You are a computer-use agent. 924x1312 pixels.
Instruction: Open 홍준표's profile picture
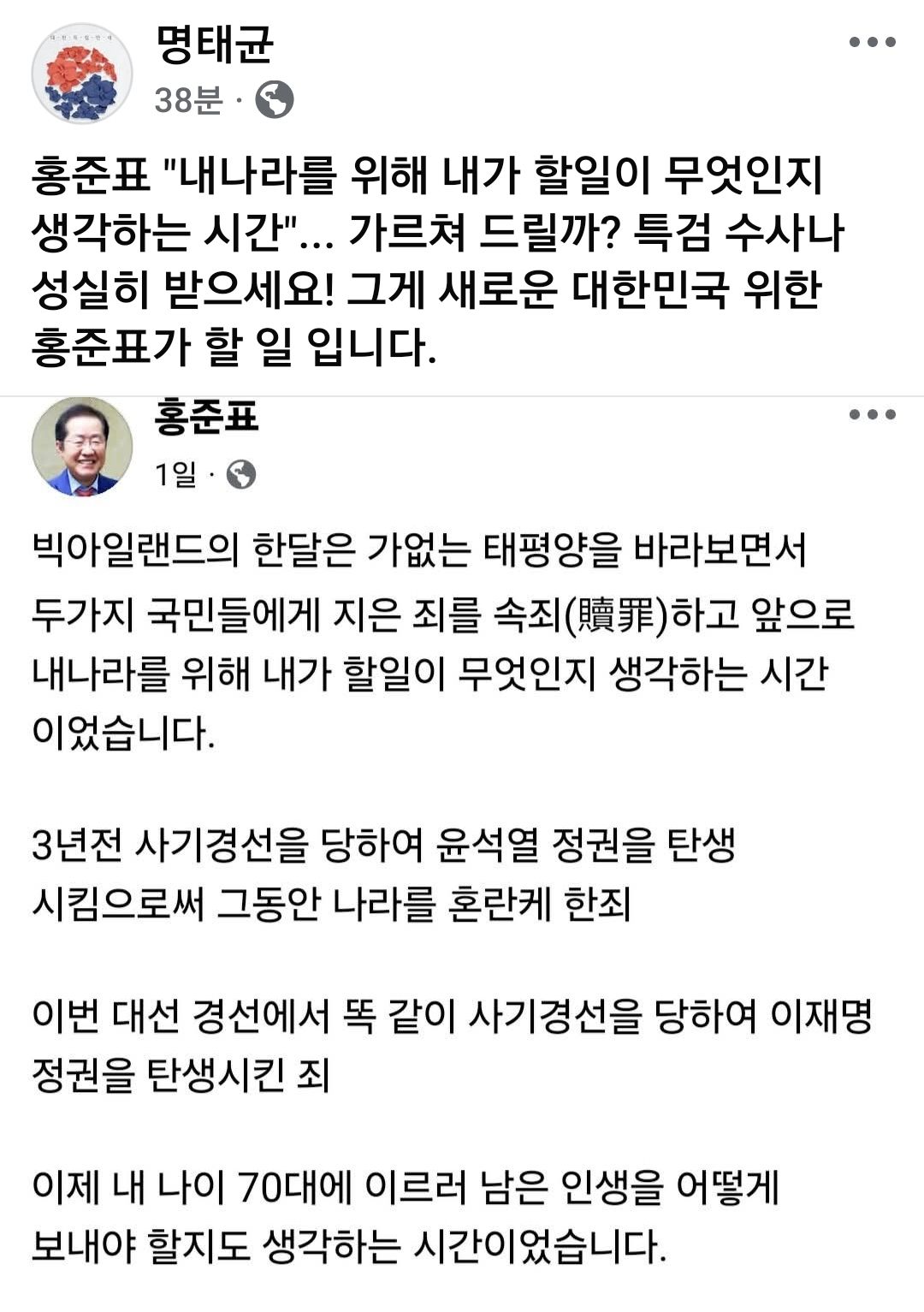click(82, 447)
